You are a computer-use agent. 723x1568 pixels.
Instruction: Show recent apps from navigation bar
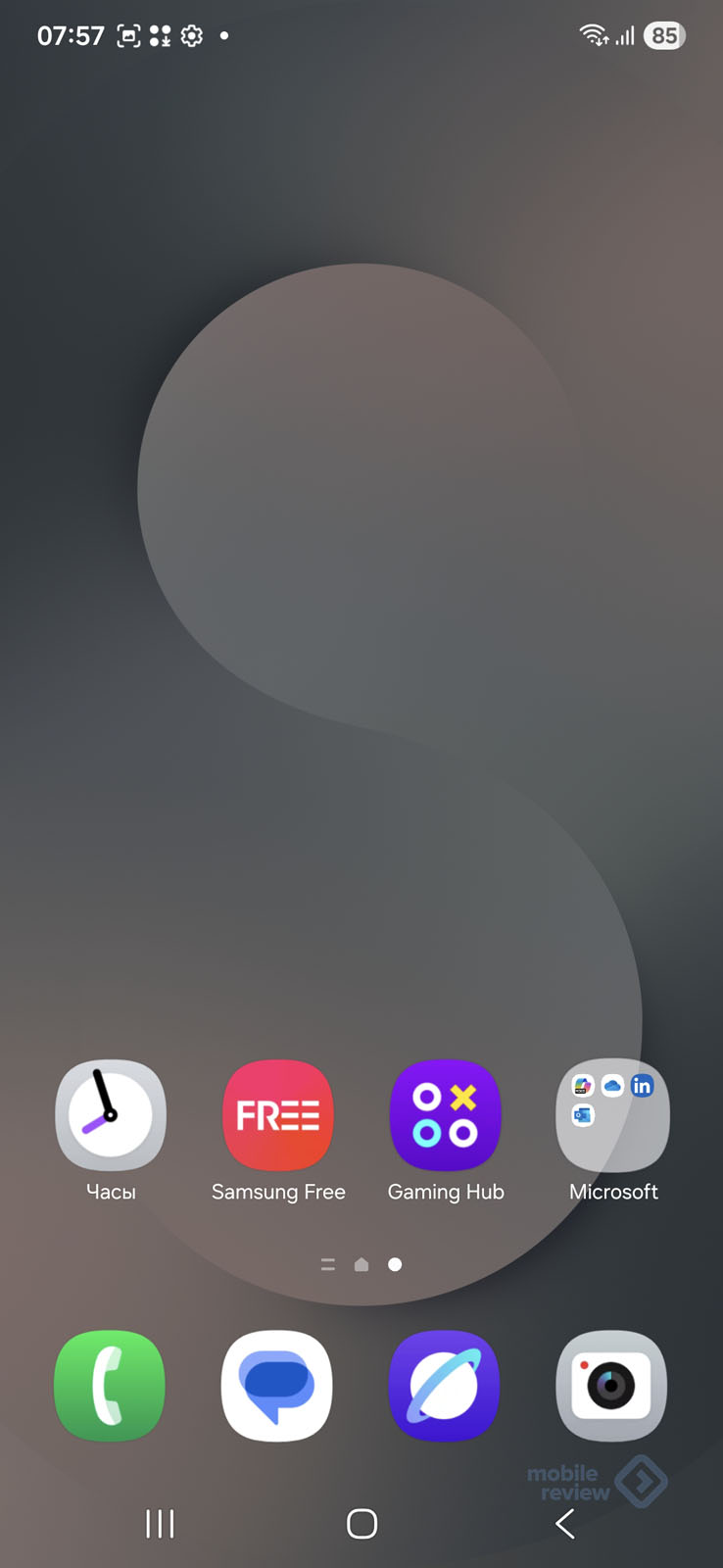160,1524
